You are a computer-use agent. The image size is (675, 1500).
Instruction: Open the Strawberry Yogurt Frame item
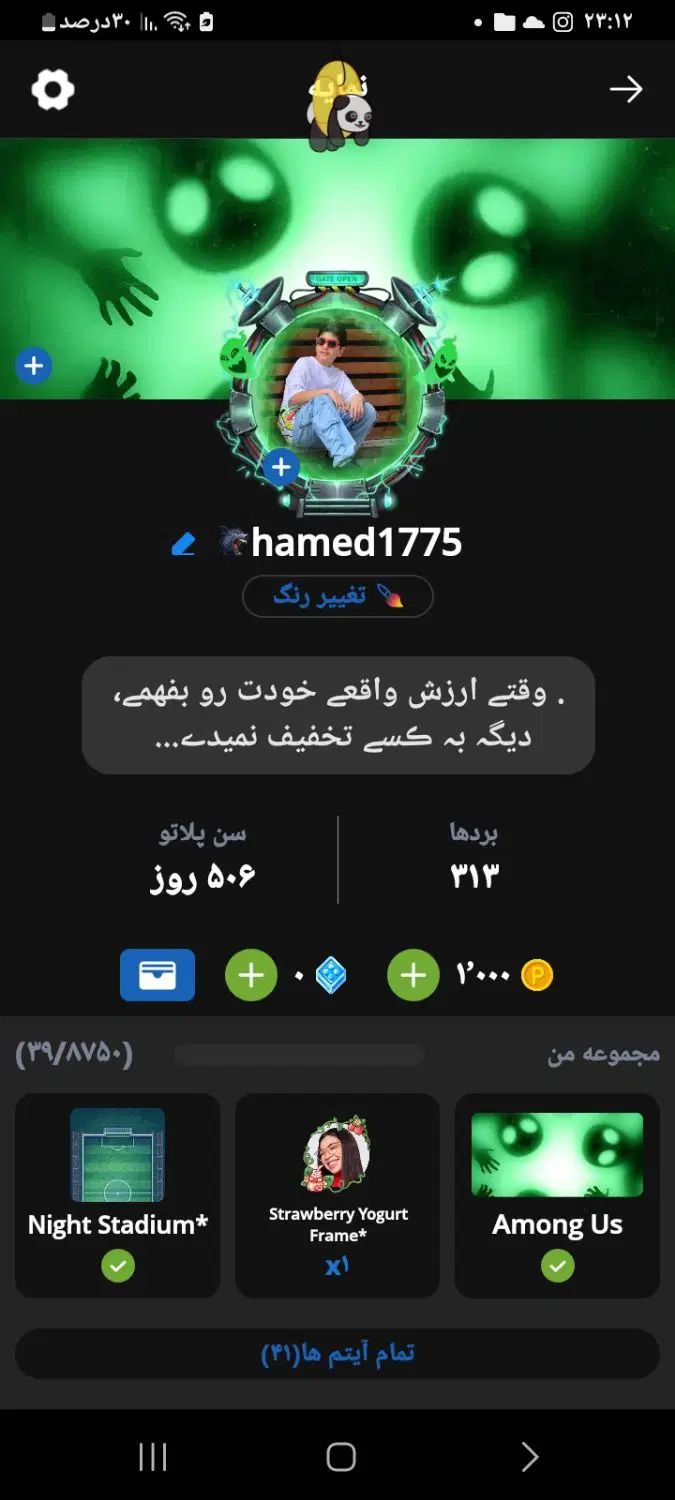pos(338,1195)
